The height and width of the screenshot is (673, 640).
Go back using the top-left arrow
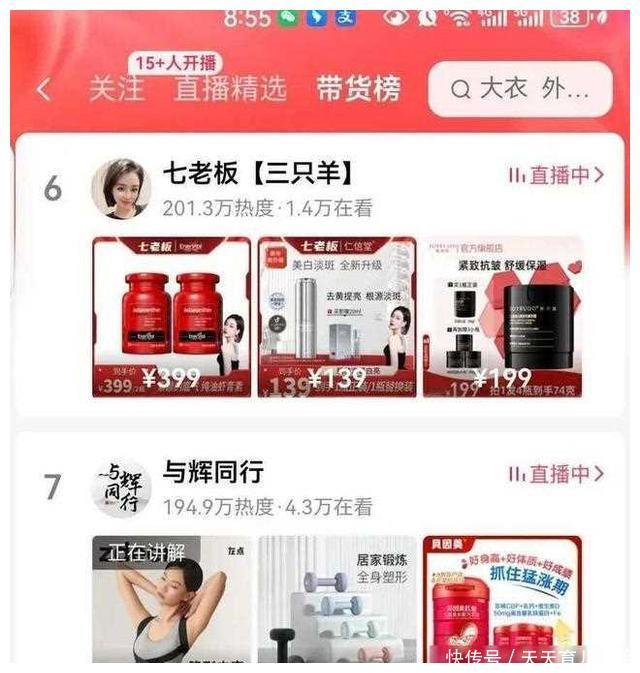pyautogui.click(x=44, y=89)
